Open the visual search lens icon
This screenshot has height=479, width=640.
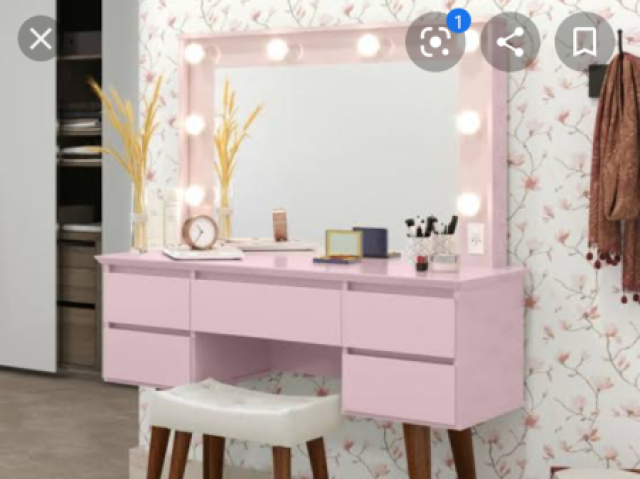click(435, 42)
